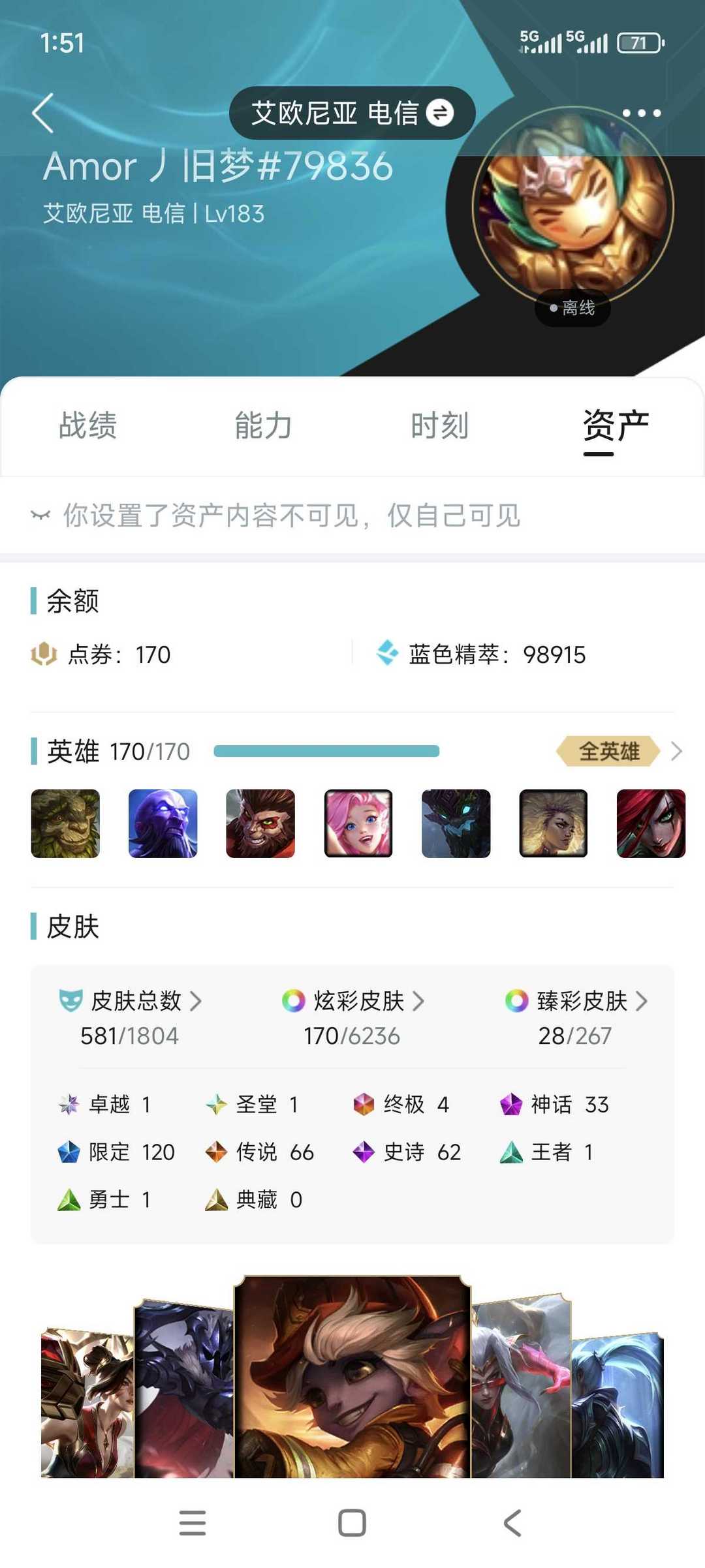Open asset visibility setting notice
The width and height of the screenshot is (705, 1568).
tap(291, 515)
